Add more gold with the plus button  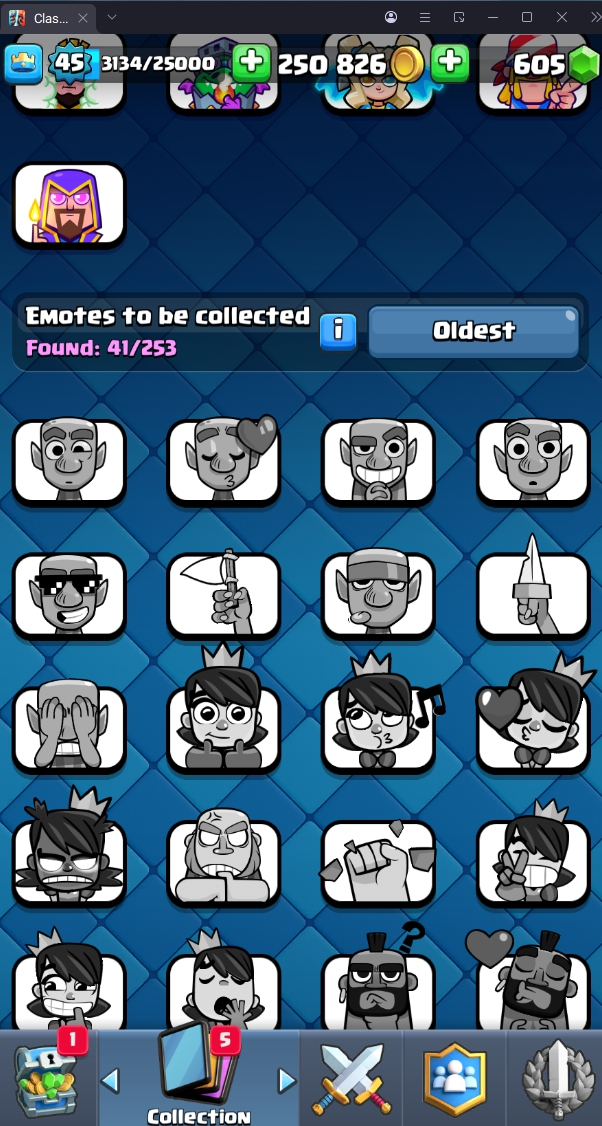pos(451,64)
